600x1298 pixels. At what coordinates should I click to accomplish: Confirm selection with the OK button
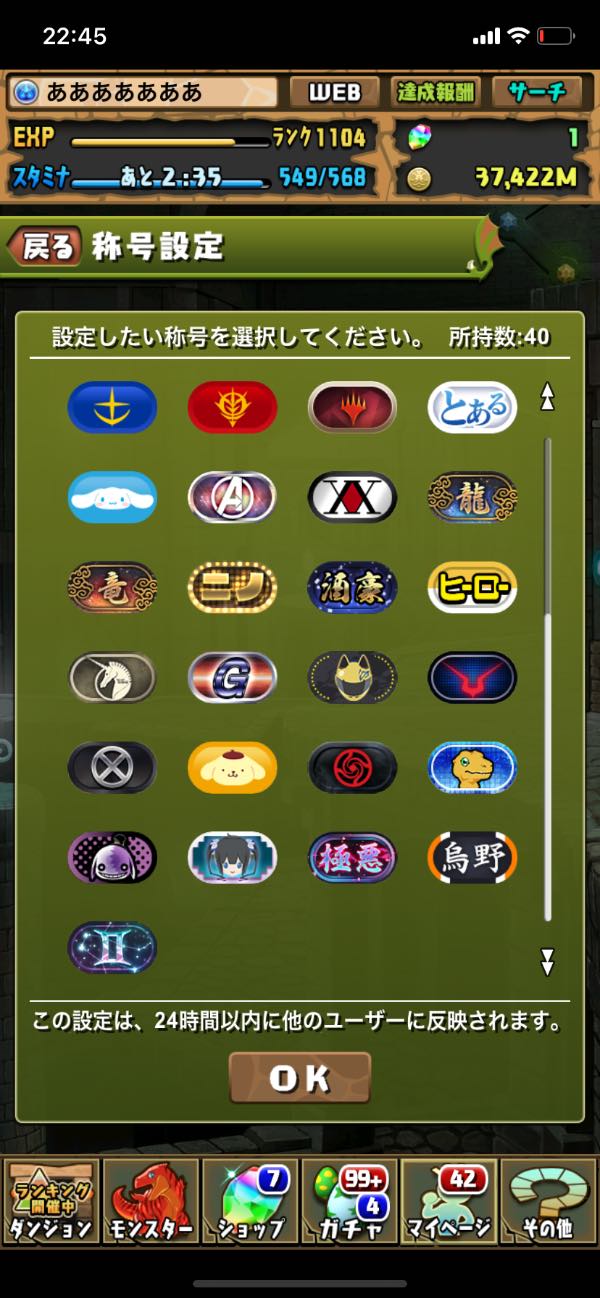[x=300, y=1077]
